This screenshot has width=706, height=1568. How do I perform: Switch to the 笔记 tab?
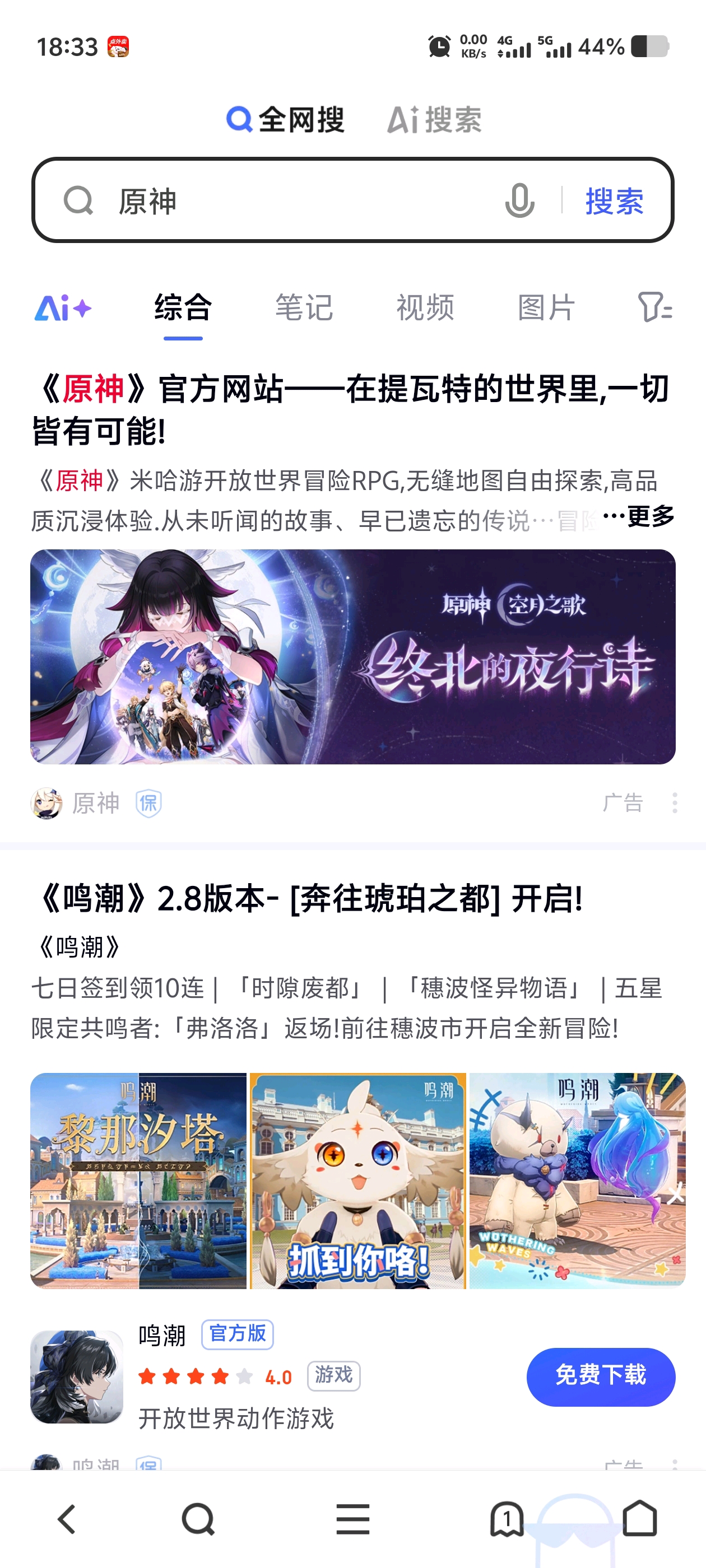click(x=304, y=308)
